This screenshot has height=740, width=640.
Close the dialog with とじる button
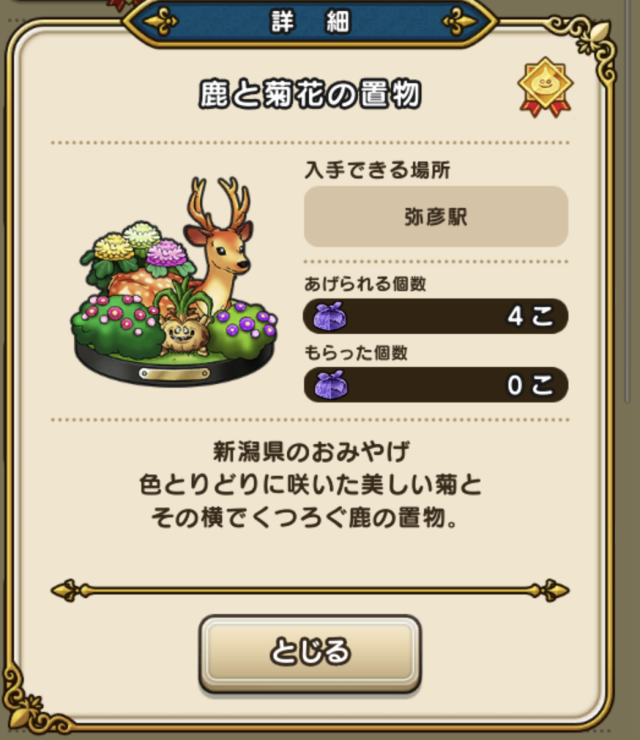pos(309,652)
